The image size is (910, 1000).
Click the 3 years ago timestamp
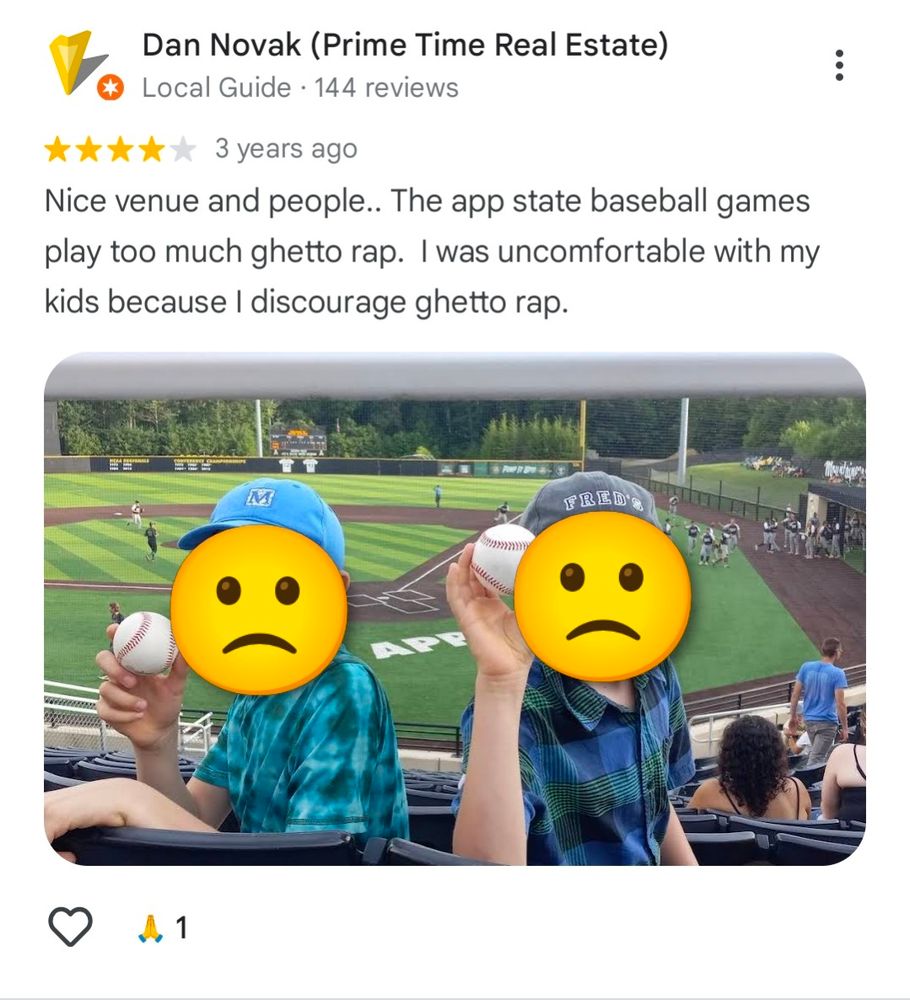tap(284, 148)
